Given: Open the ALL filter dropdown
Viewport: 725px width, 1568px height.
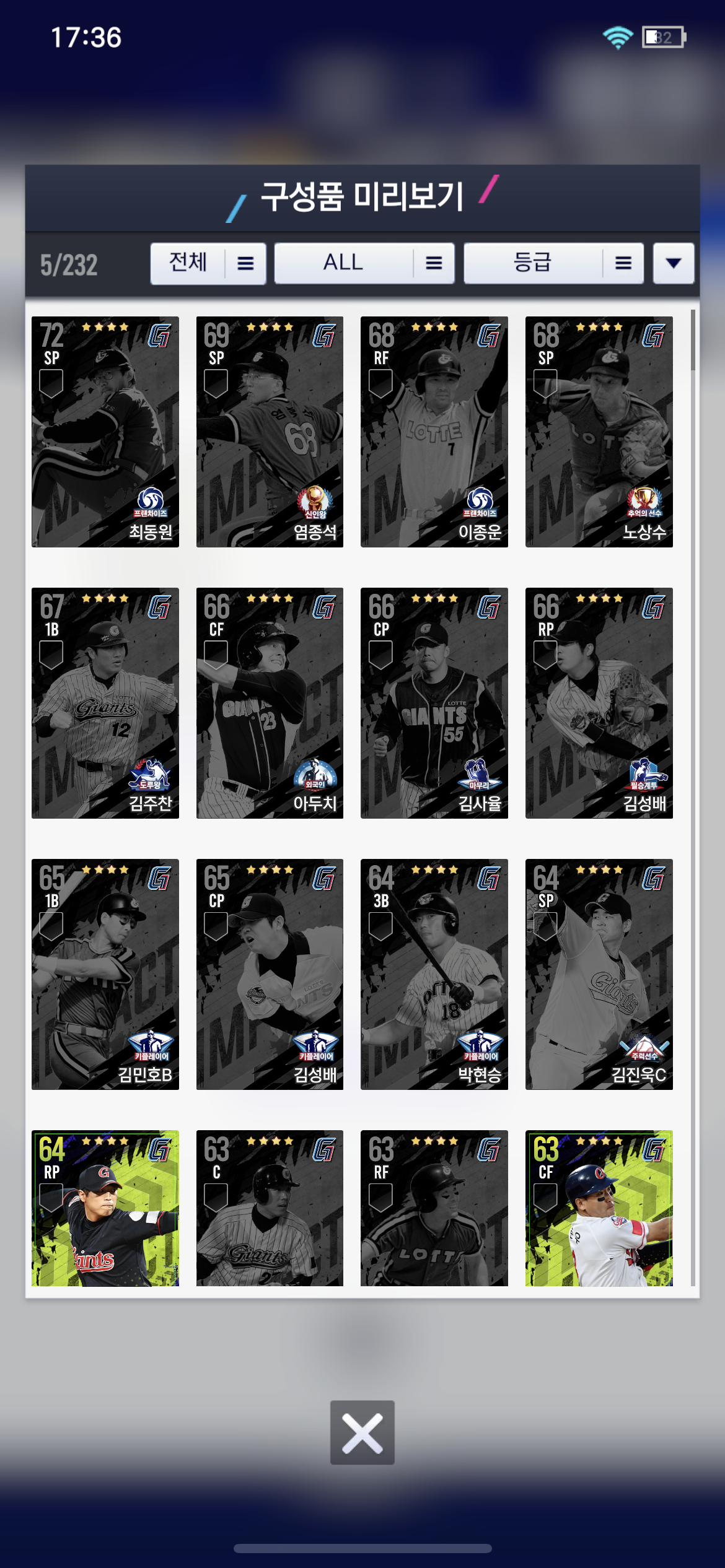Looking at the screenshot, I should point(364,264).
